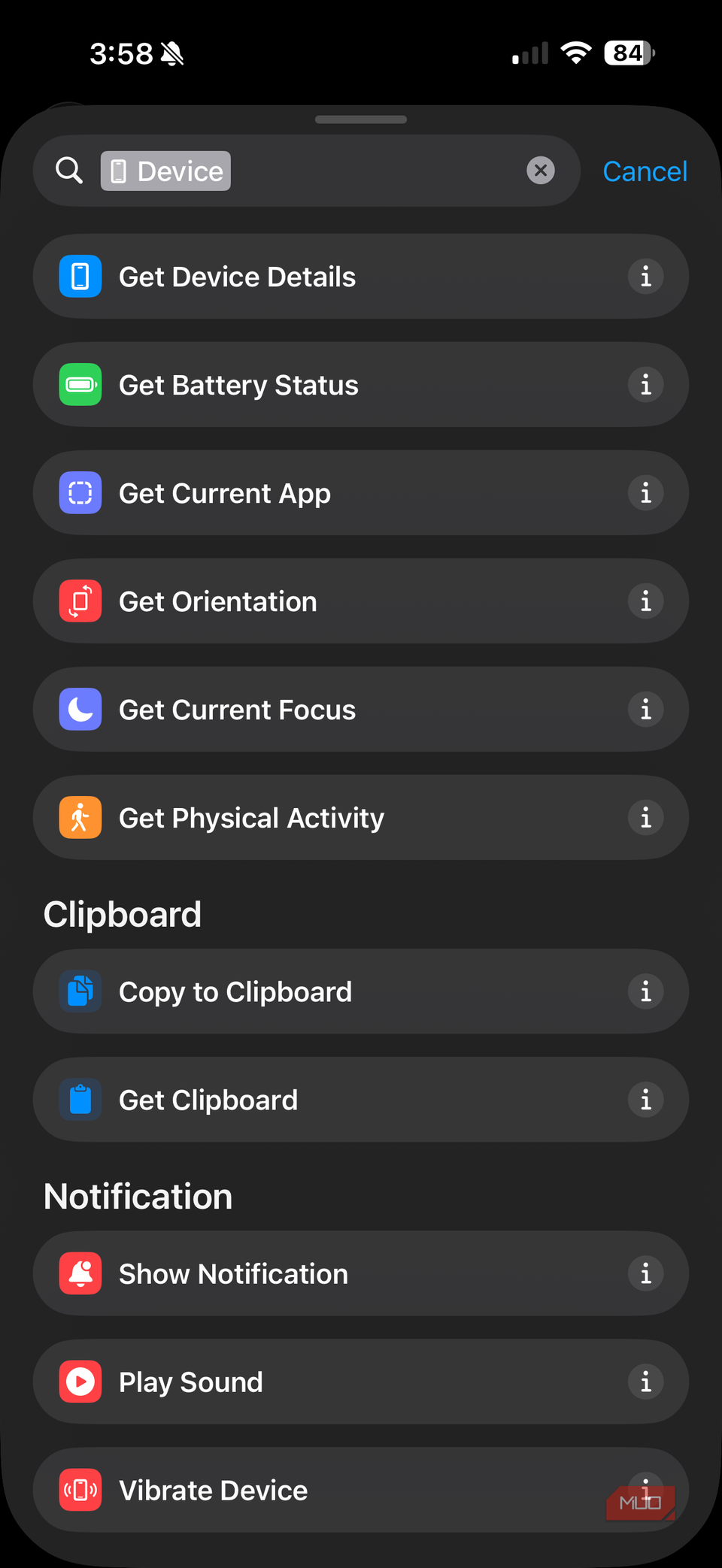Select the Get Current App icon

[x=80, y=493]
